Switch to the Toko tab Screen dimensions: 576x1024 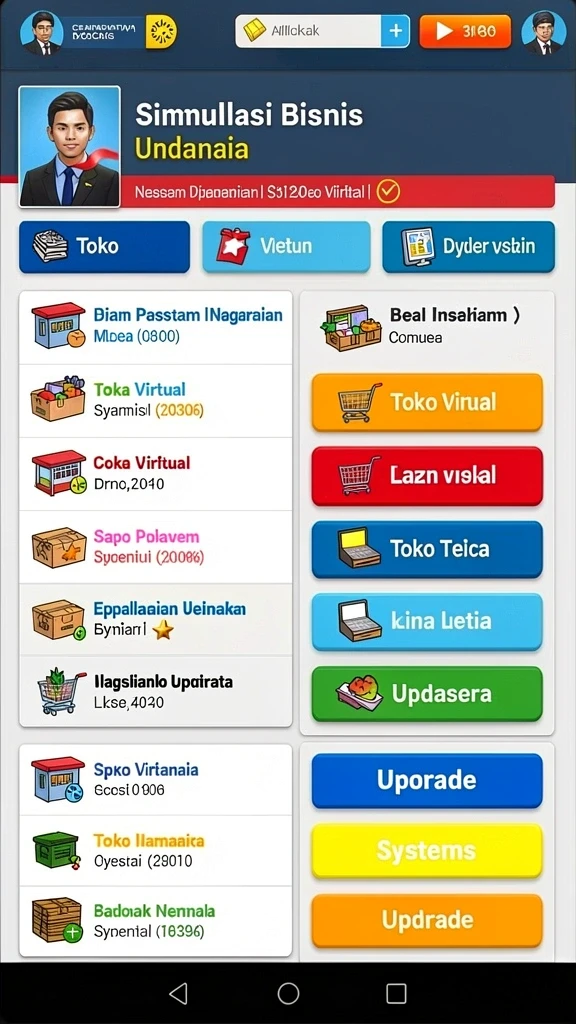pos(104,246)
